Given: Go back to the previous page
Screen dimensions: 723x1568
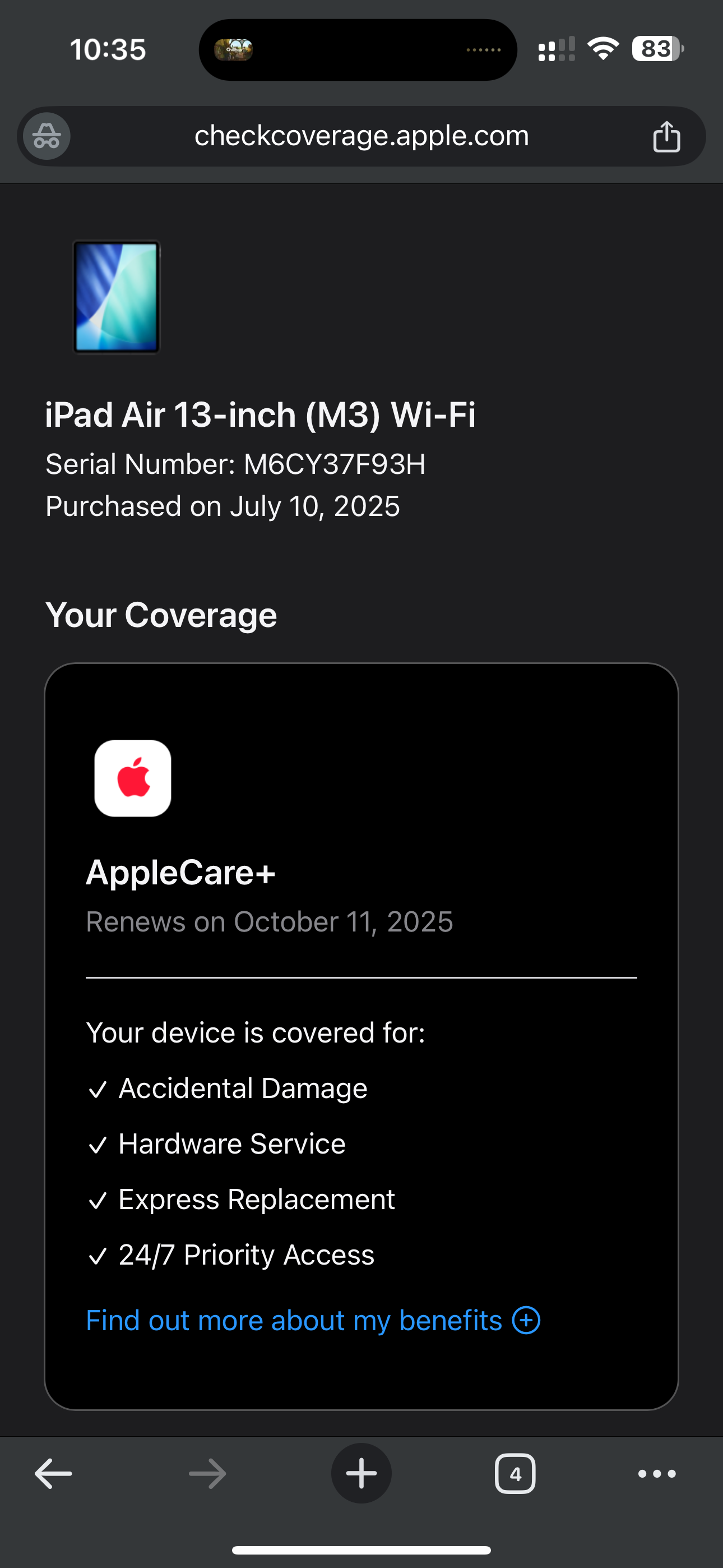Looking at the screenshot, I should [x=54, y=1474].
